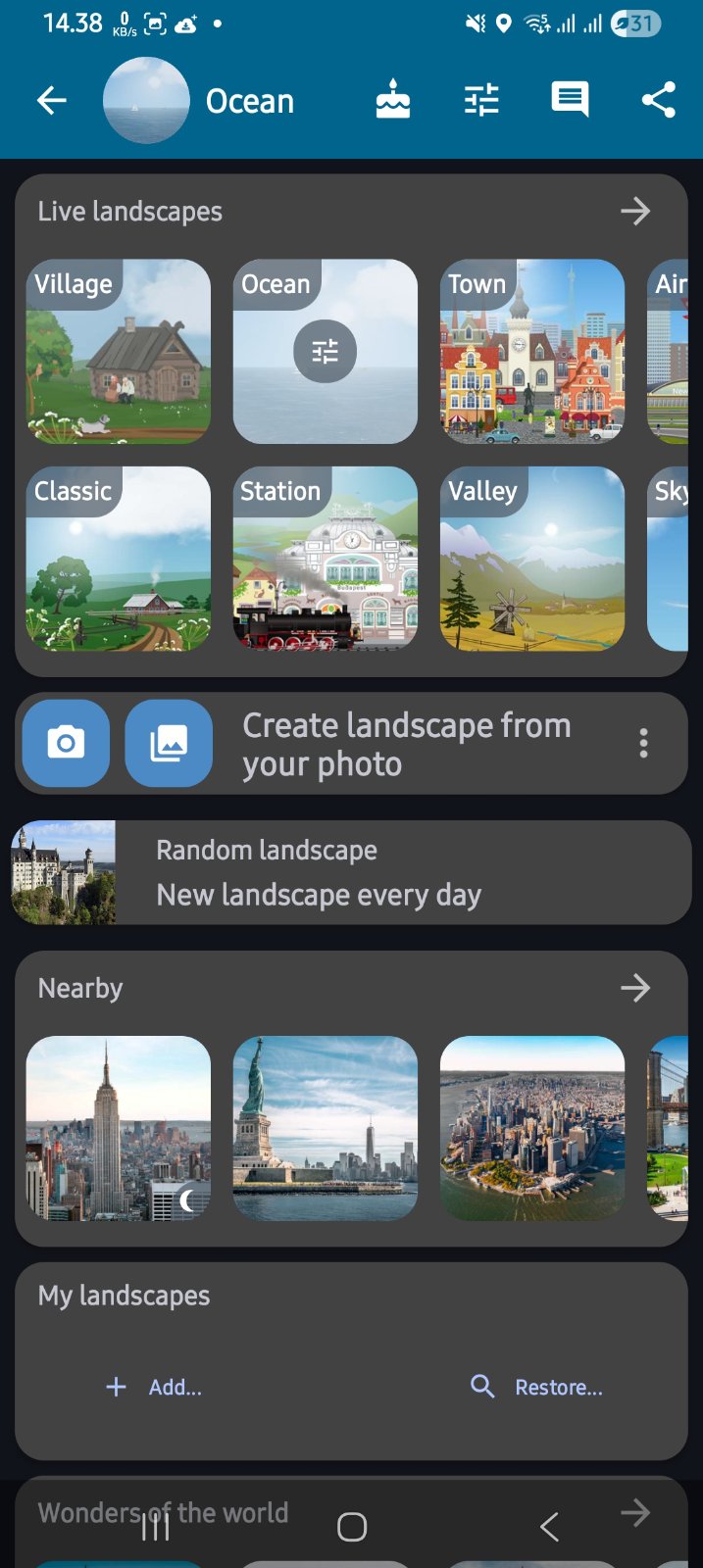Open the Statue of Liberty nearby landscape
The height and width of the screenshot is (1568, 703).
click(325, 1128)
